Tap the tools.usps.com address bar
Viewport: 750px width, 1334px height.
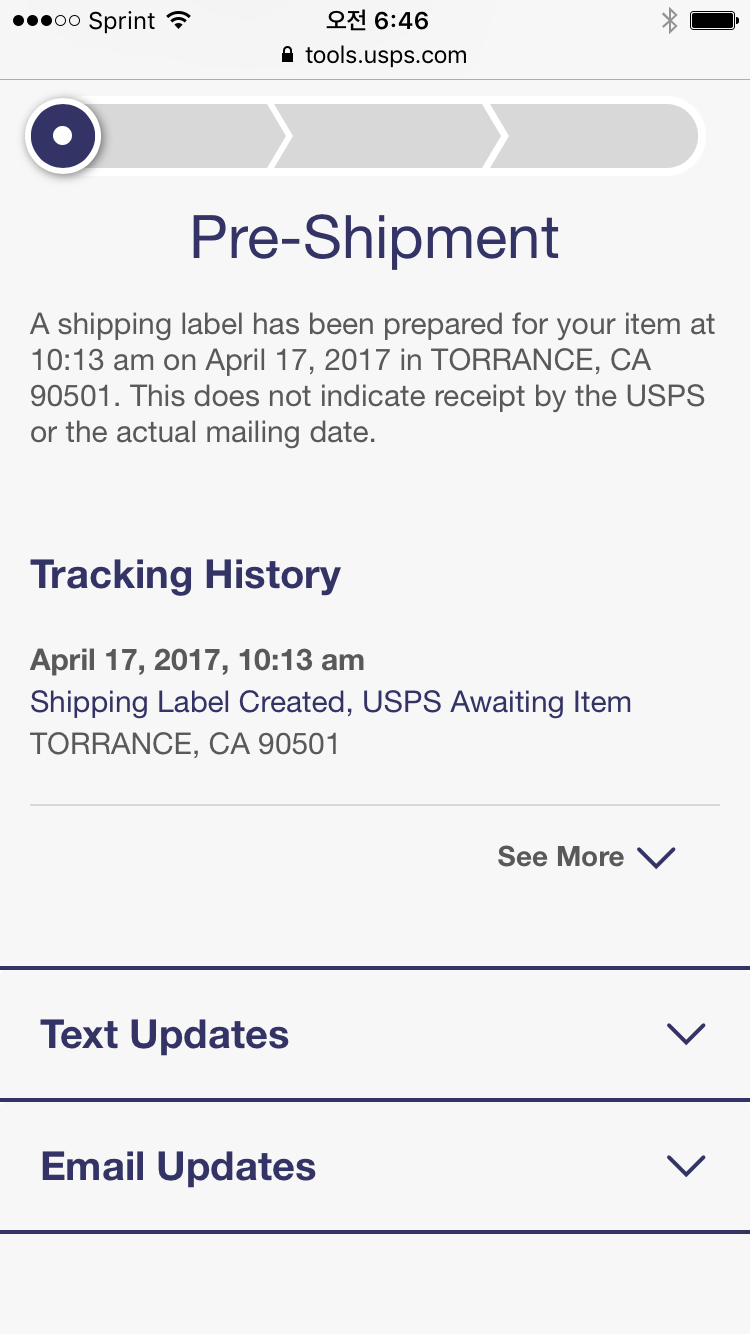pos(375,55)
